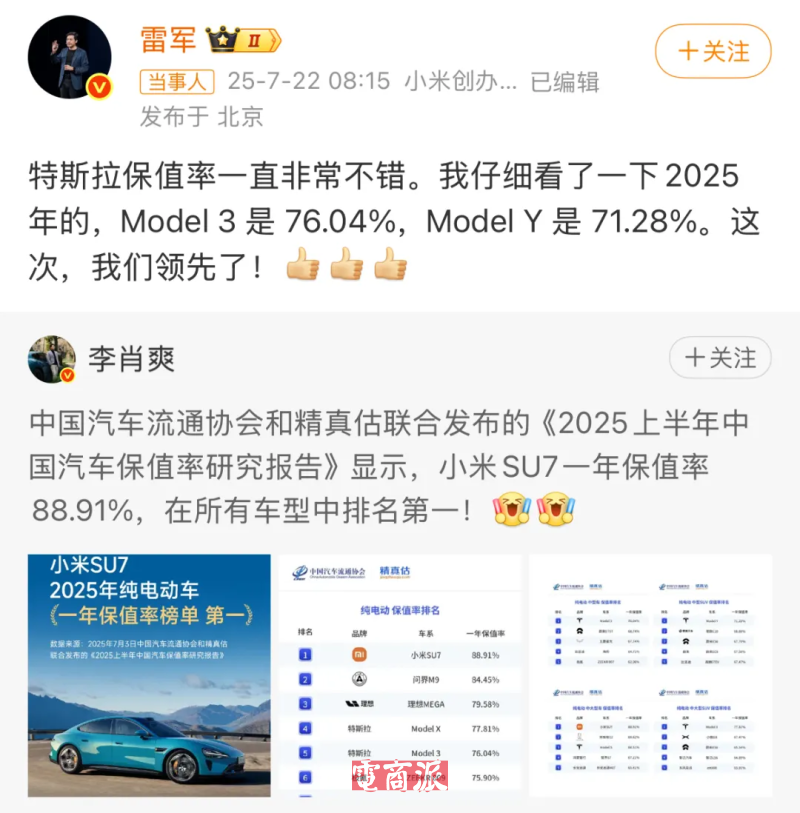This screenshot has height=813, width=800.
Task: View the 纯电动保值率排名 table image
Action: [399, 675]
